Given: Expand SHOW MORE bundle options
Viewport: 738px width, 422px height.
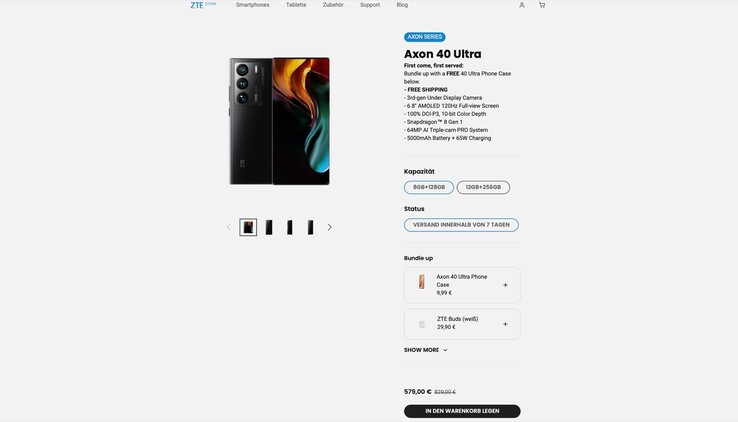Looking at the screenshot, I should (426, 350).
